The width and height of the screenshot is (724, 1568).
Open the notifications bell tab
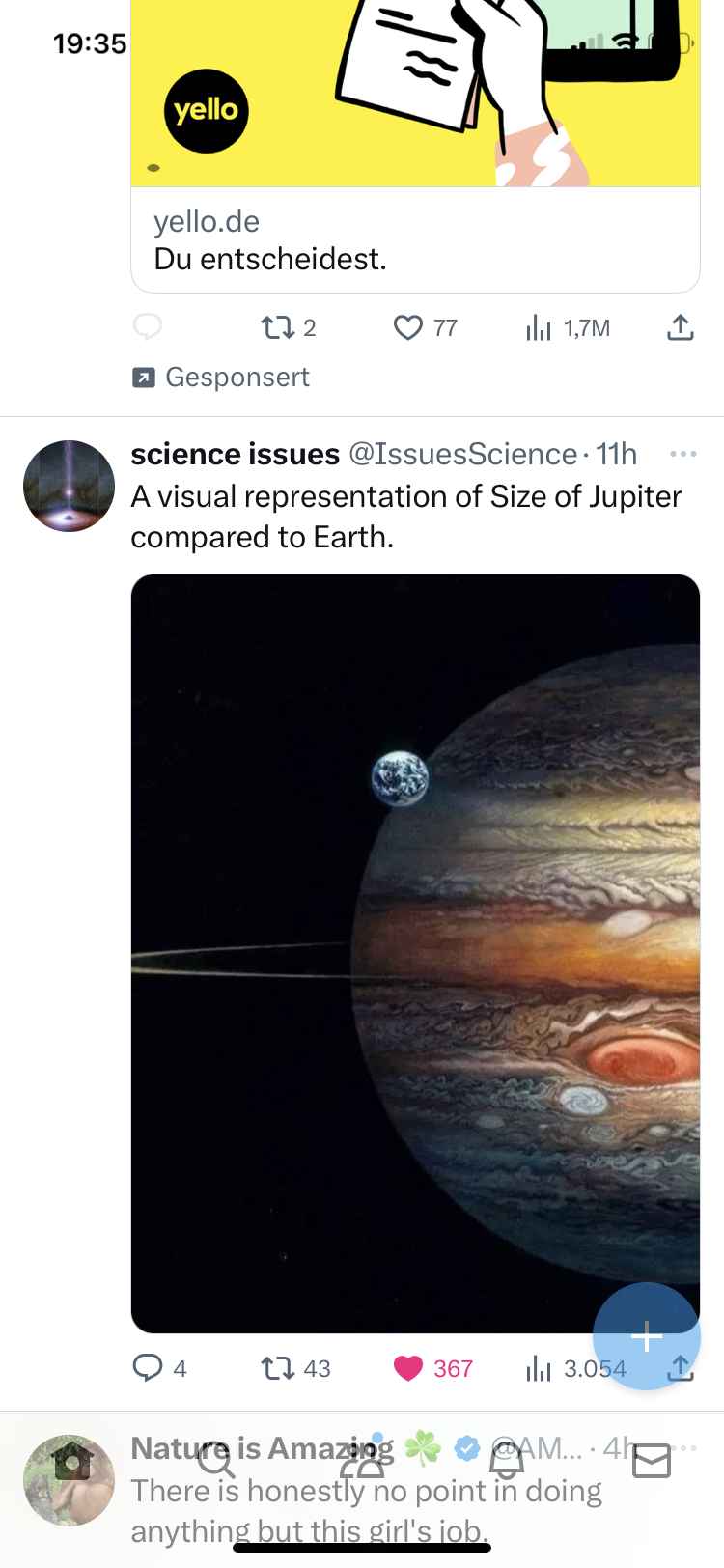click(507, 1461)
